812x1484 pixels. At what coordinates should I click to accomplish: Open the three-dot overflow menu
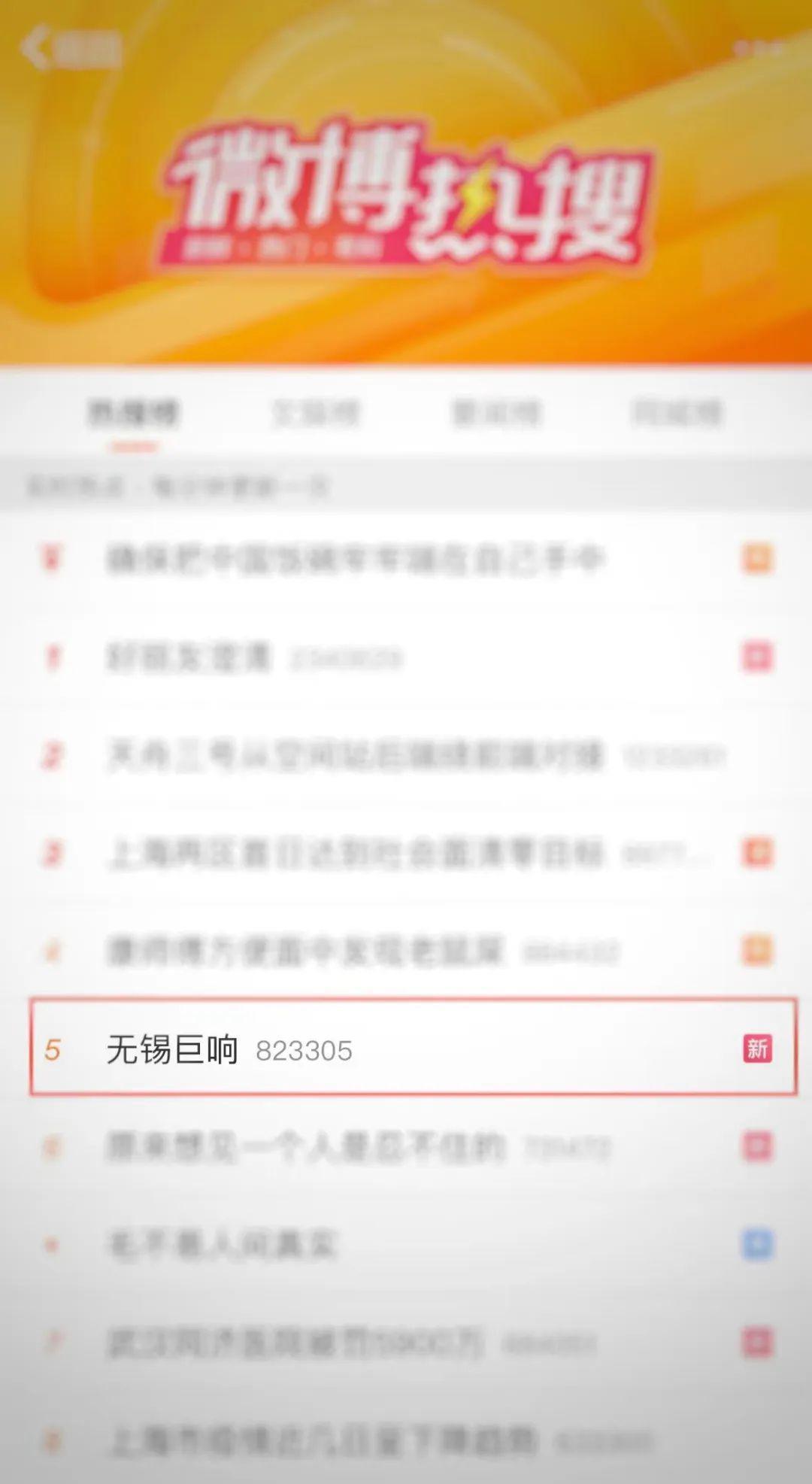pos(759,49)
